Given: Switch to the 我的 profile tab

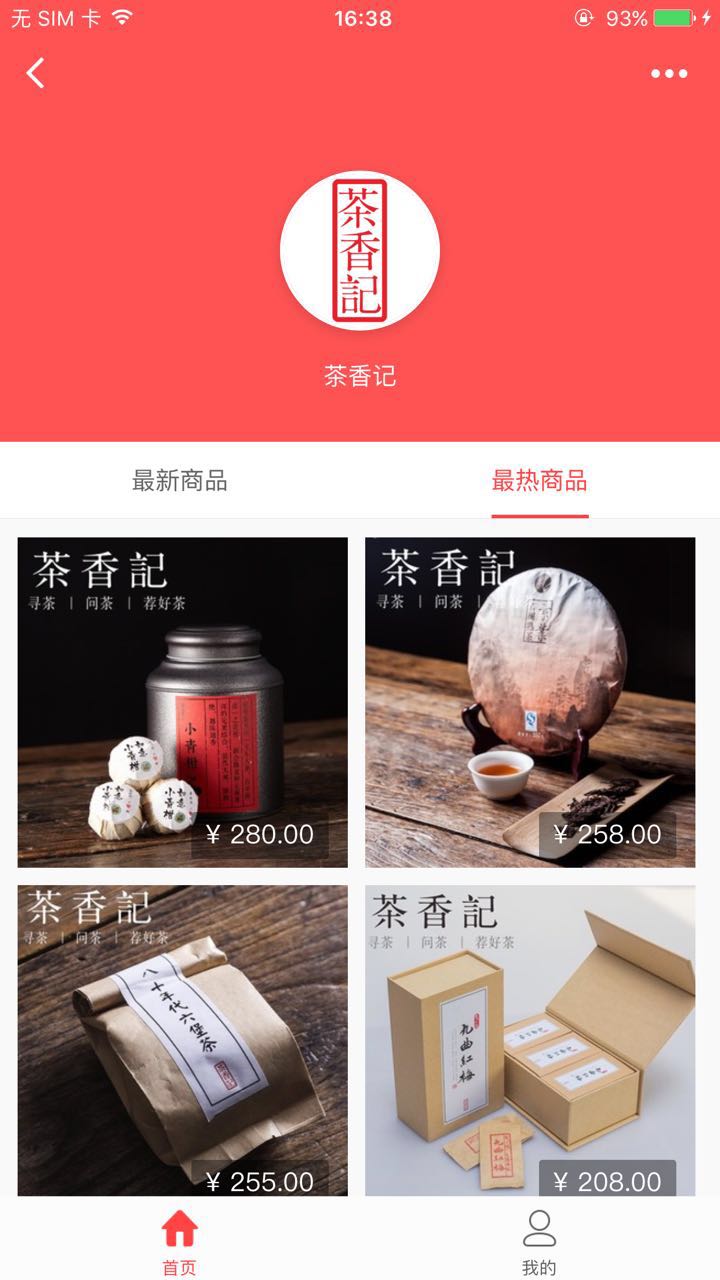Looking at the screenshot, I should coord(539,1240).
